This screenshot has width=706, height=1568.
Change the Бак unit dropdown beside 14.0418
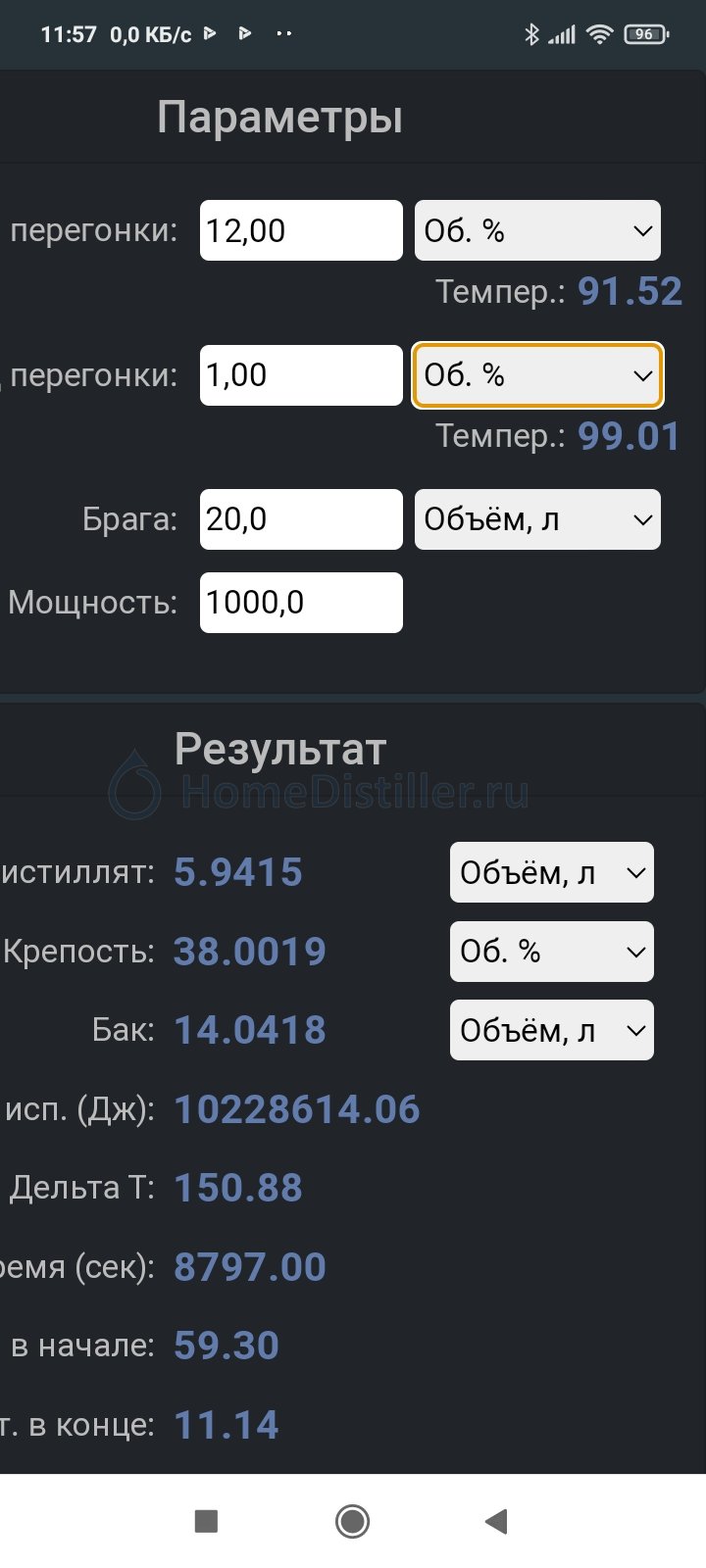coord(551,1030)
